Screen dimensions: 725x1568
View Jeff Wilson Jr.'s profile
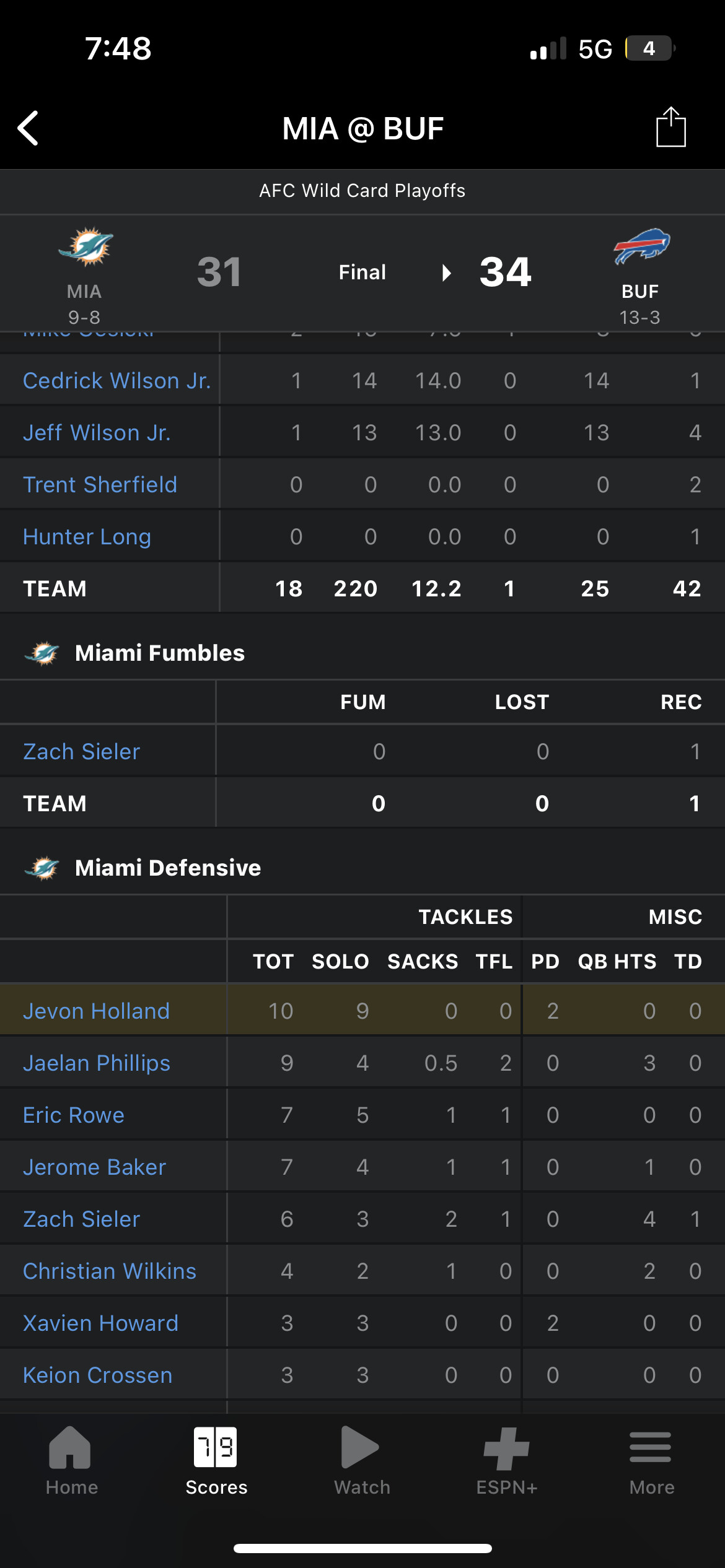tap(97, 432)
